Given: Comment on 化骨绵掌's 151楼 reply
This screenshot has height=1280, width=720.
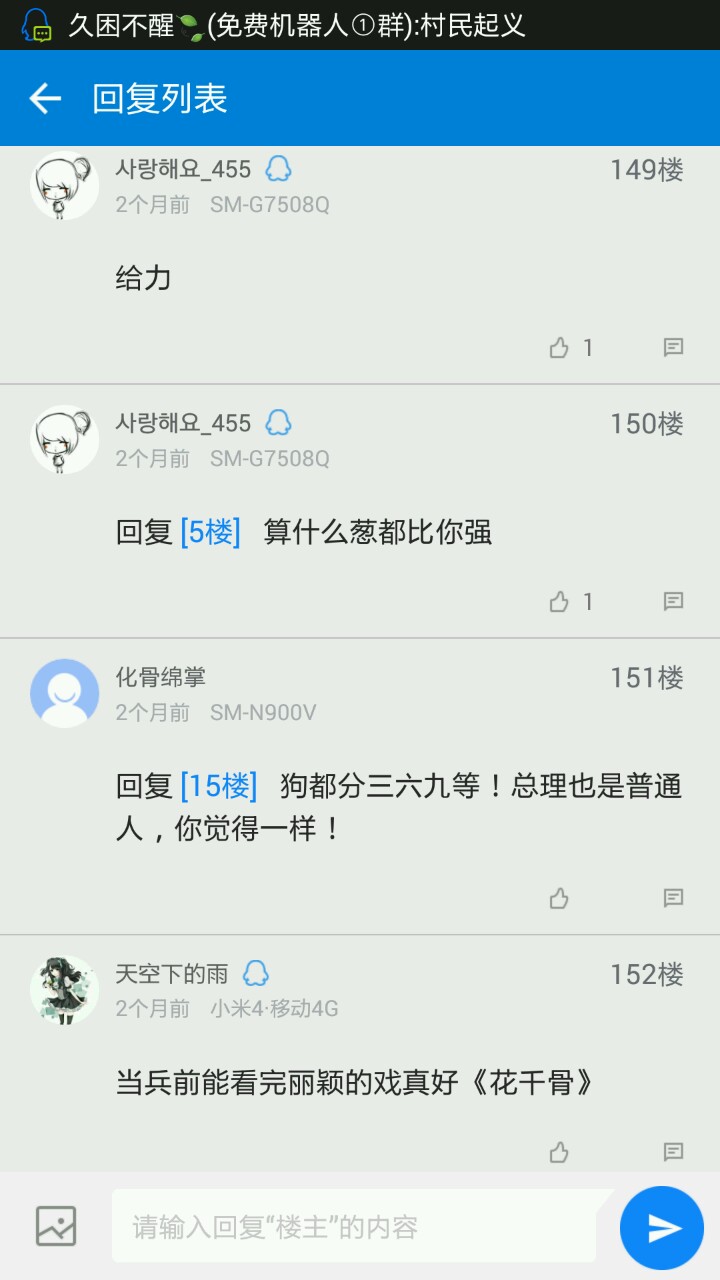Looking at the screenshot, I should tap(673, 898).
